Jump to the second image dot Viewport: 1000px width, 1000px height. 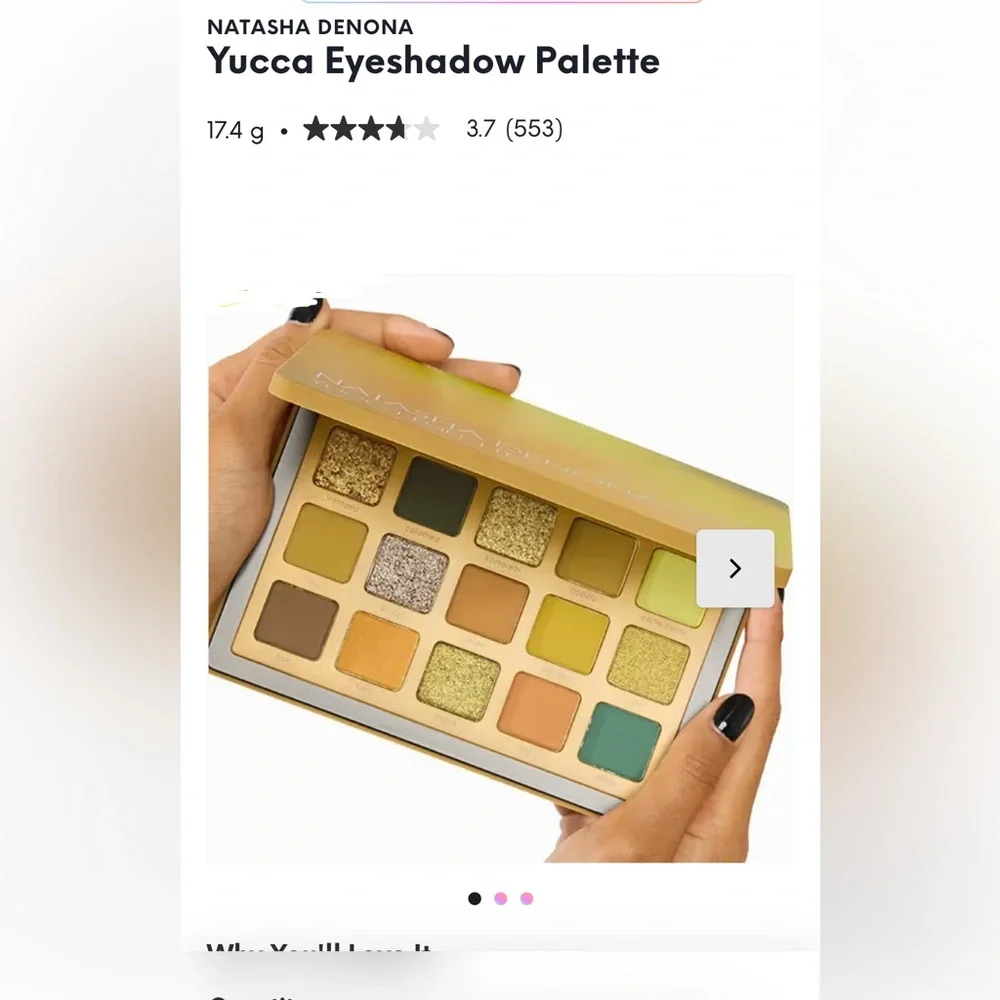[501, 899]
